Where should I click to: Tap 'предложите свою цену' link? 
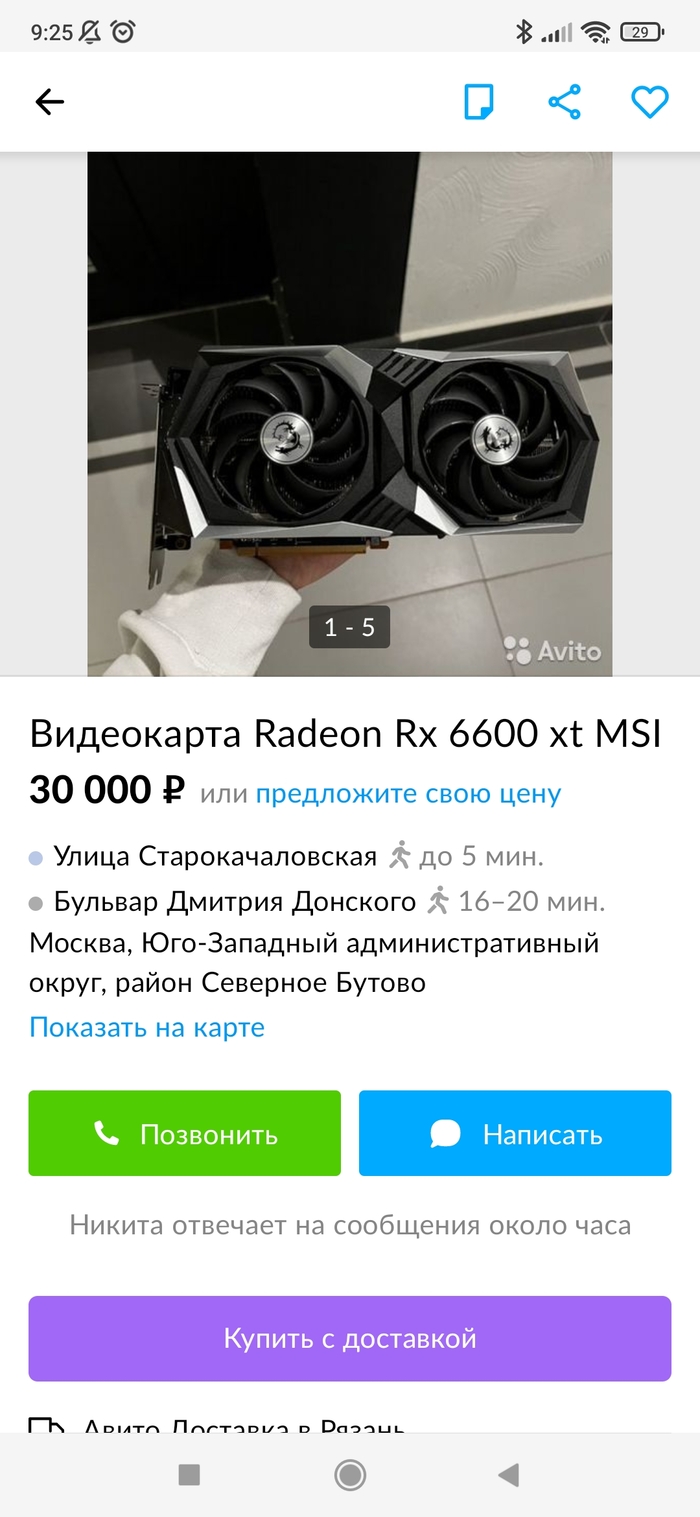[x=408, y=794]
